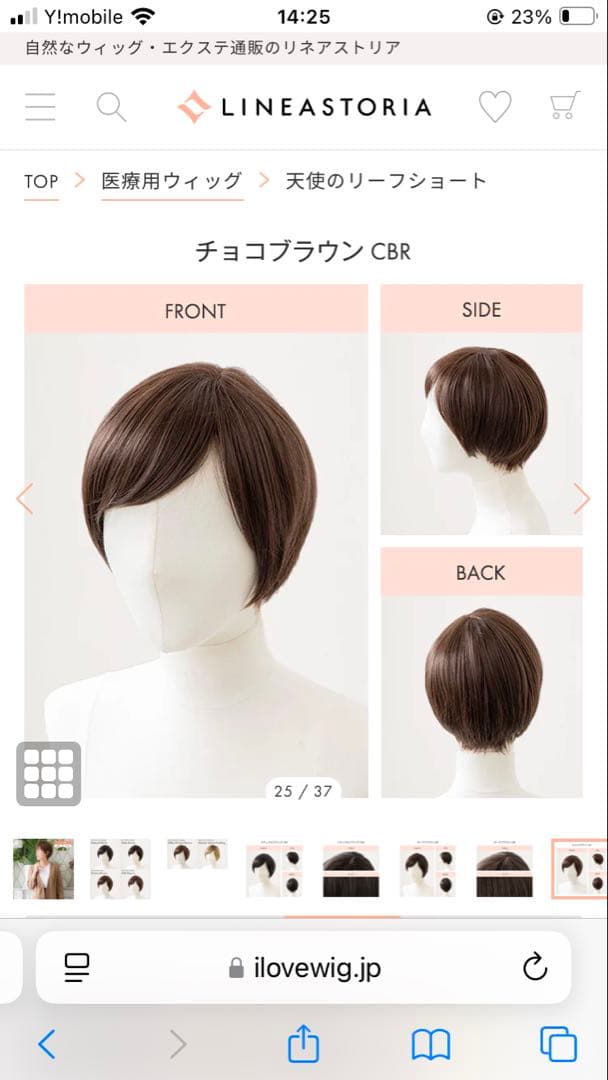This screenshot has width=608, height=1080.
Task: Tap the TOP breadcrumb link
Action: point(41,181)
